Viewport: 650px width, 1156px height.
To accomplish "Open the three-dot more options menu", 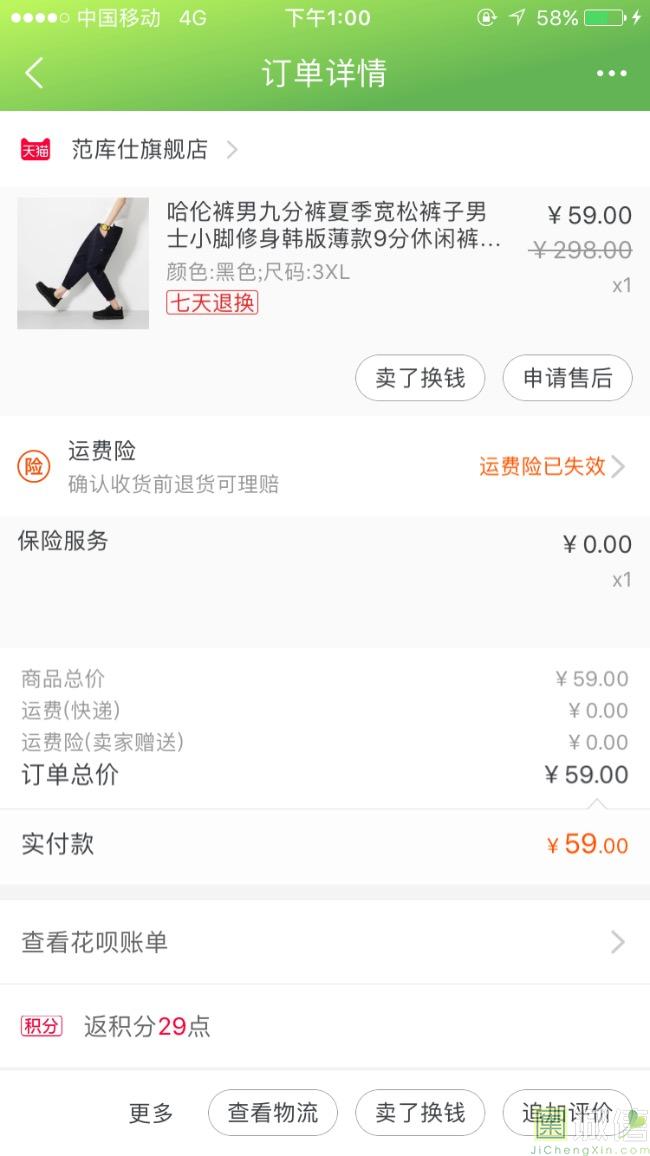I will 611,73.
